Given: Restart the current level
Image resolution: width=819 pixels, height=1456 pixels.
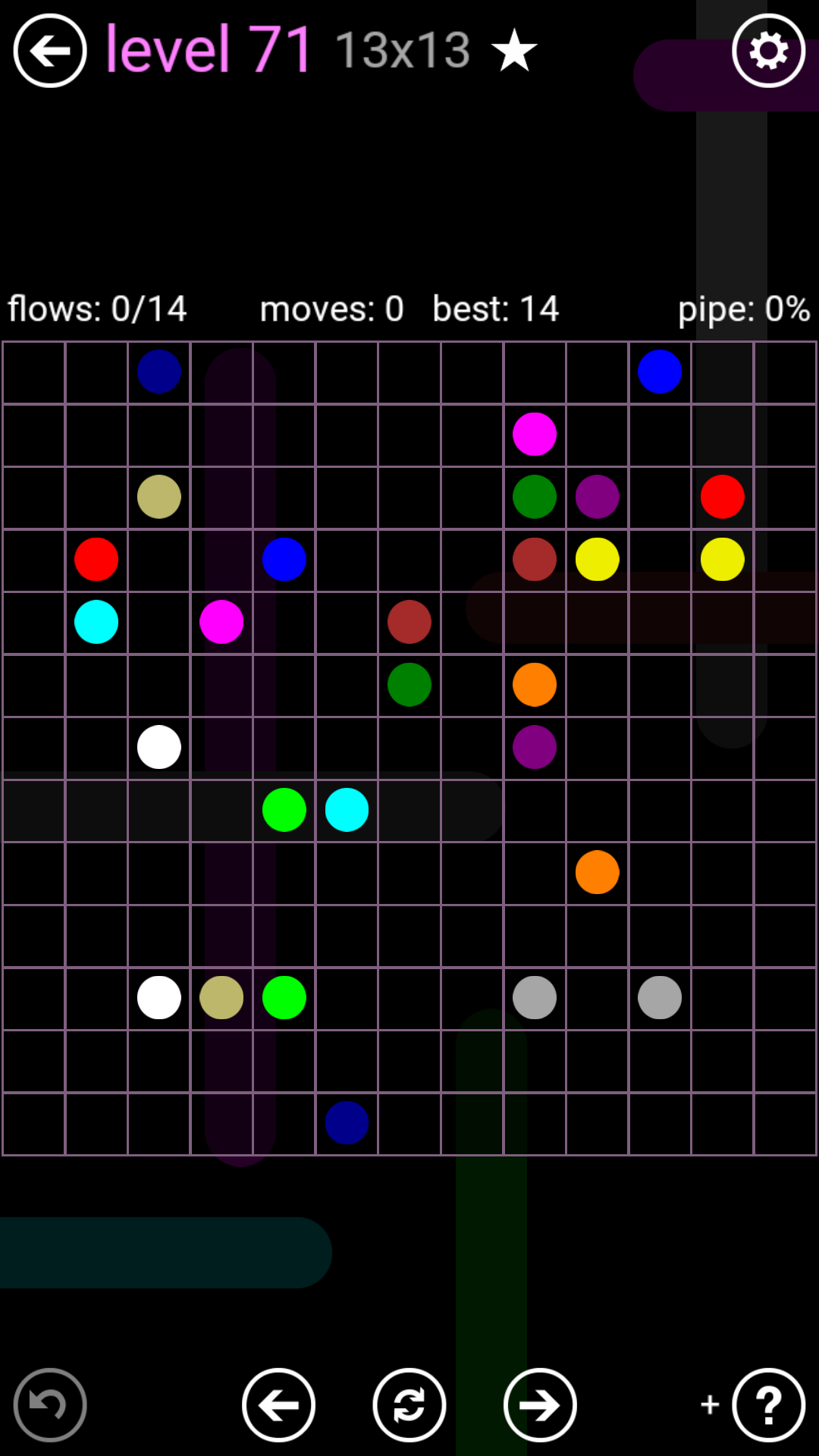Looking at the screenshot, I should (x=409, y=1405).
